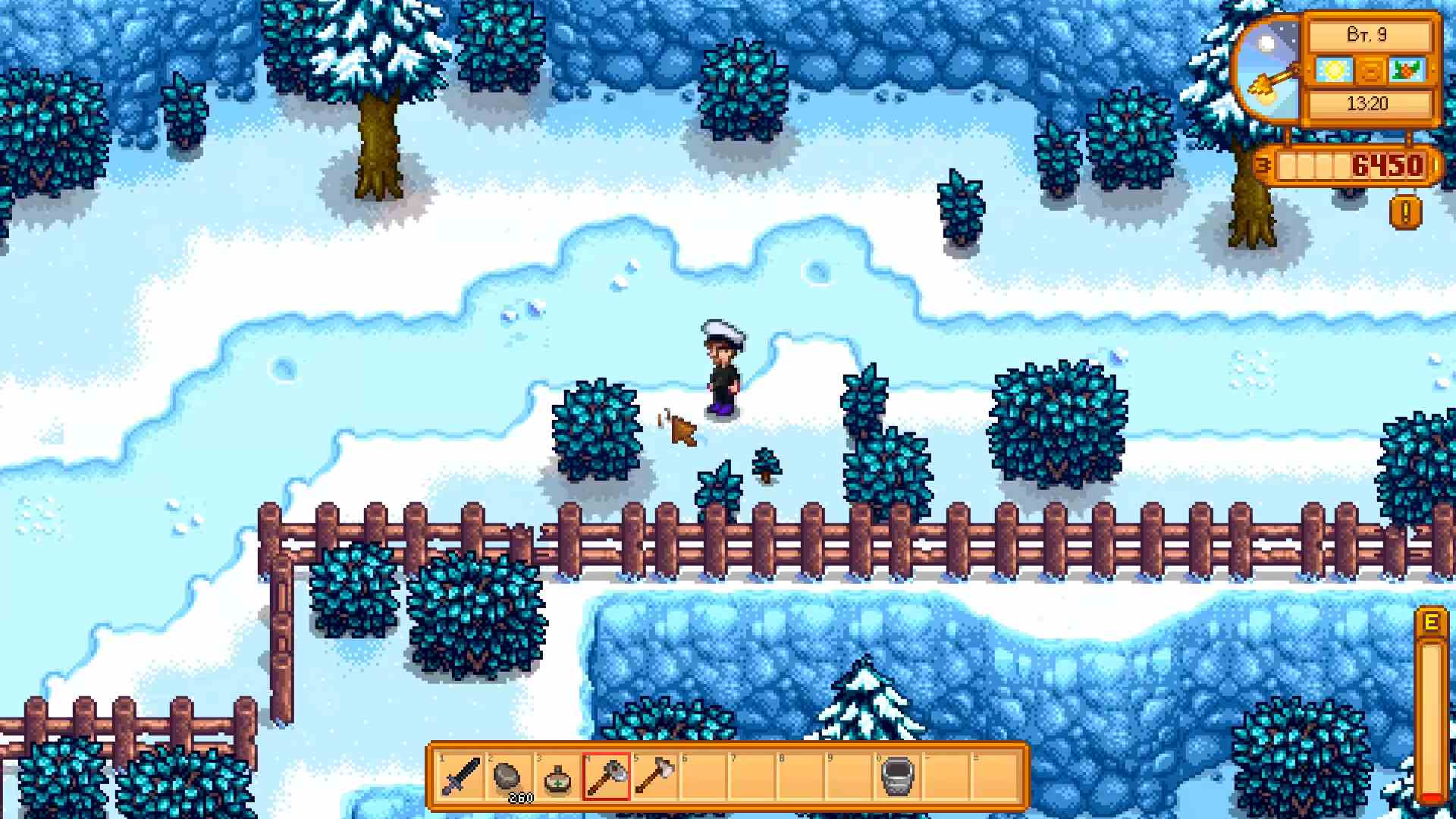This screenshot has width=1456, height=819.
Task: Select the potion item in slot 3
Action: pos(557,777)
